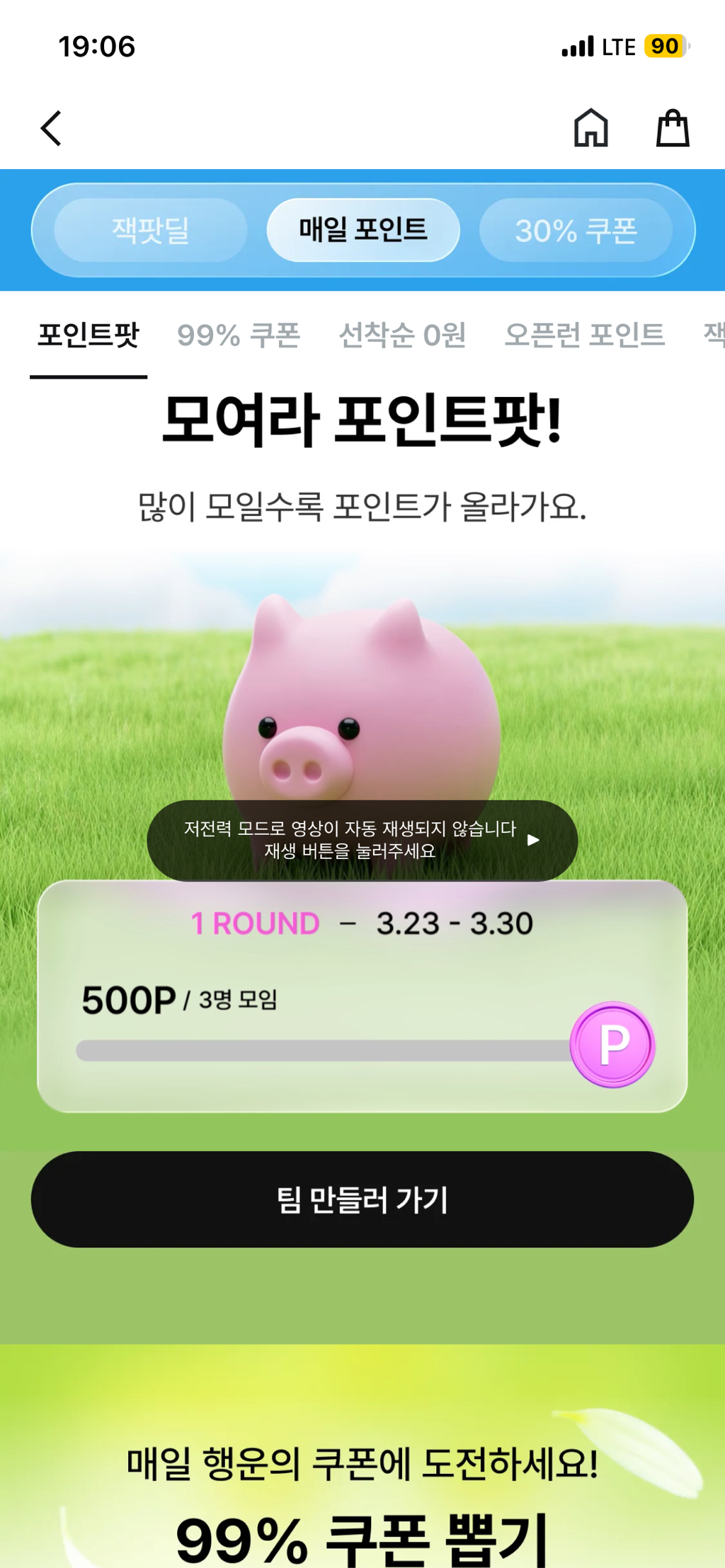Screen dimensions: 725x1568
Task: Open the shopping bag
Action: point(673,128)
